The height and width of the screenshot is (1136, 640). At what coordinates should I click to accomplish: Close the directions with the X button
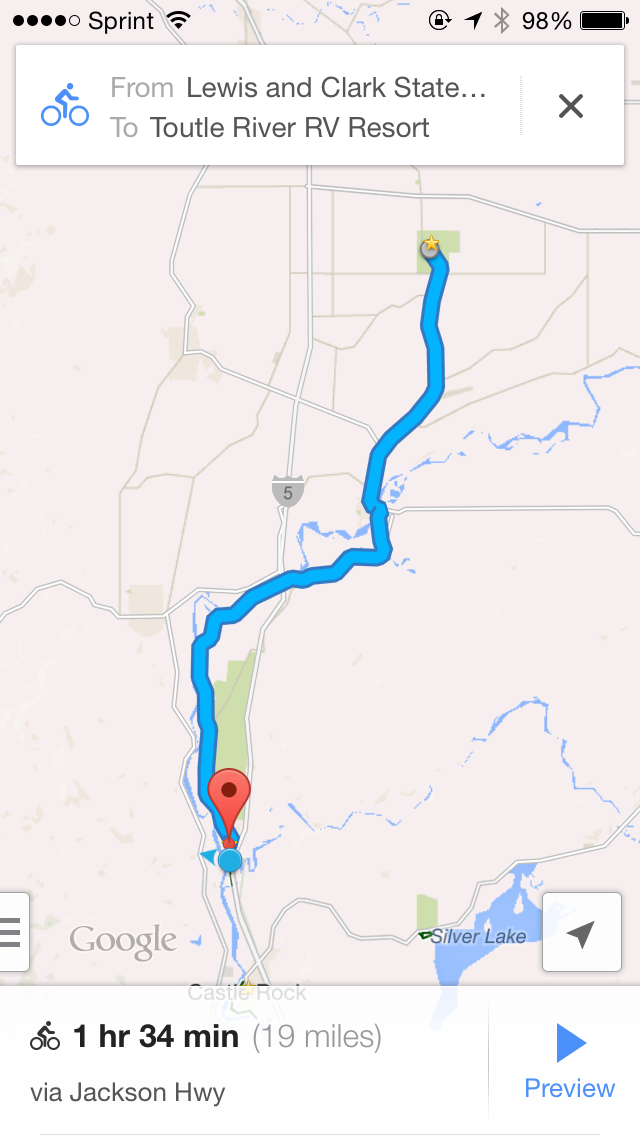pos(570,106)
